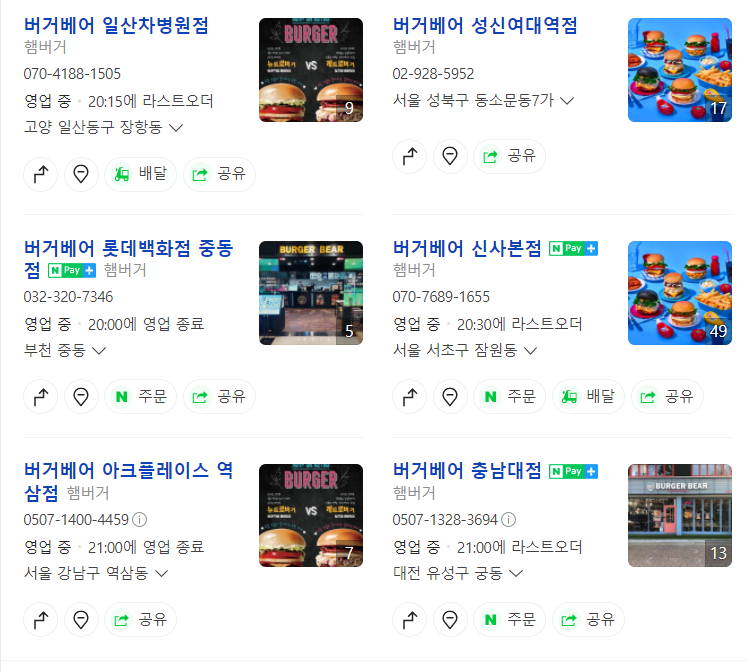Get directions to 일산차병원점
This screenshot has width=747, height=672.
pyautogui.click(x=41, y=174)
